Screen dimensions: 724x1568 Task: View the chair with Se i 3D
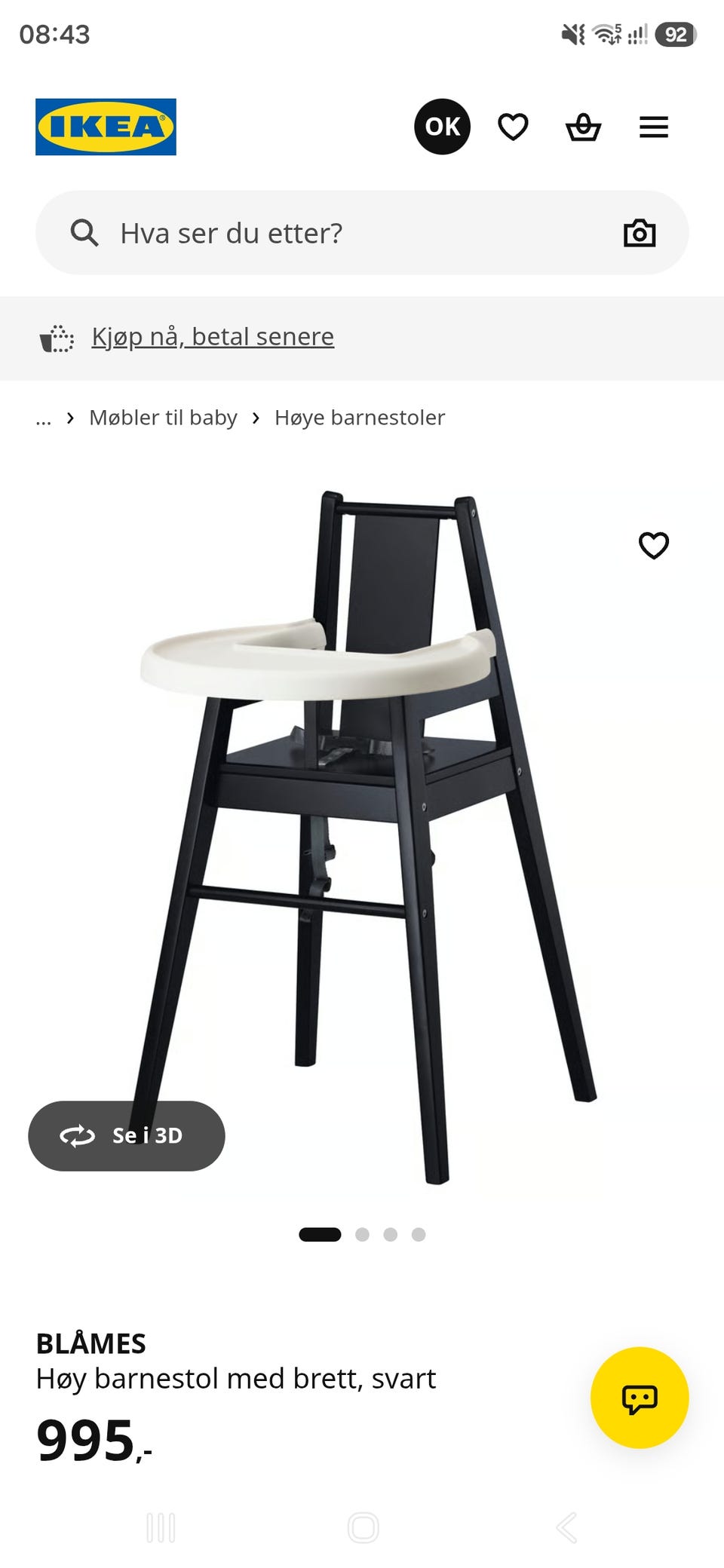(127, 1135)
